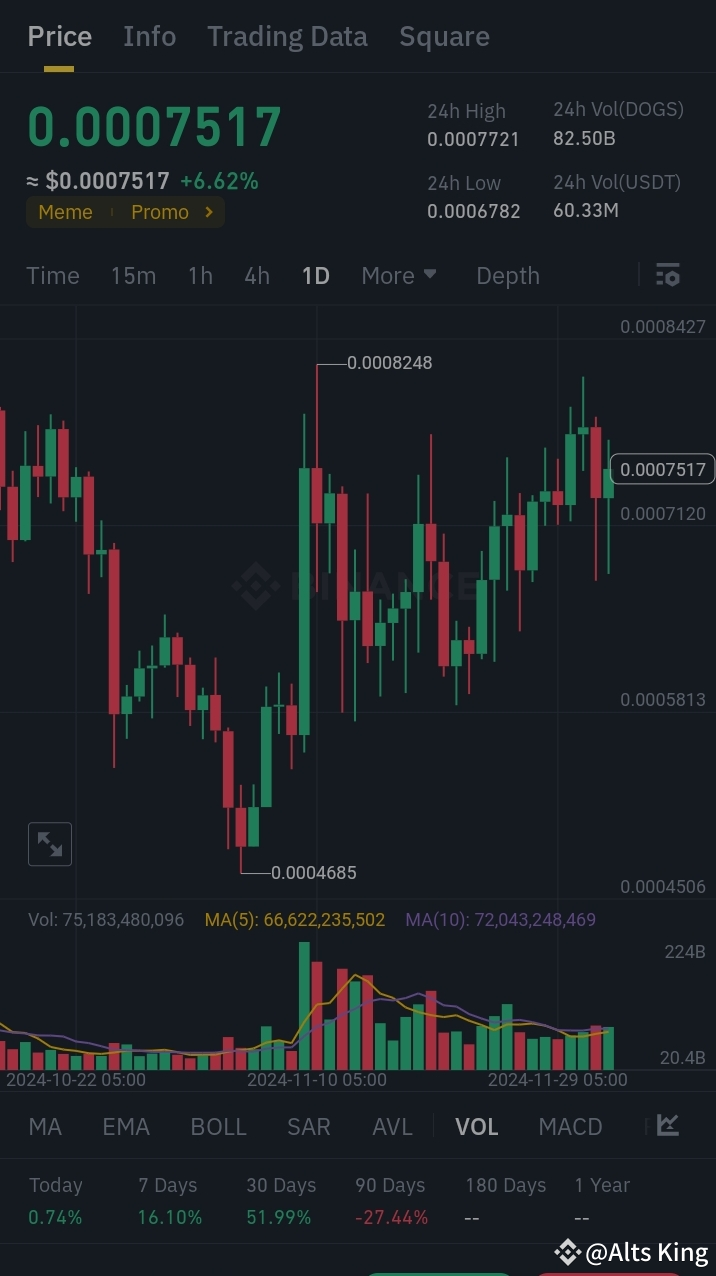Image resolution: width=716 pixels, height=1276 pixels.
Task: Enable the MA indicator
Action: [45, 1127]
